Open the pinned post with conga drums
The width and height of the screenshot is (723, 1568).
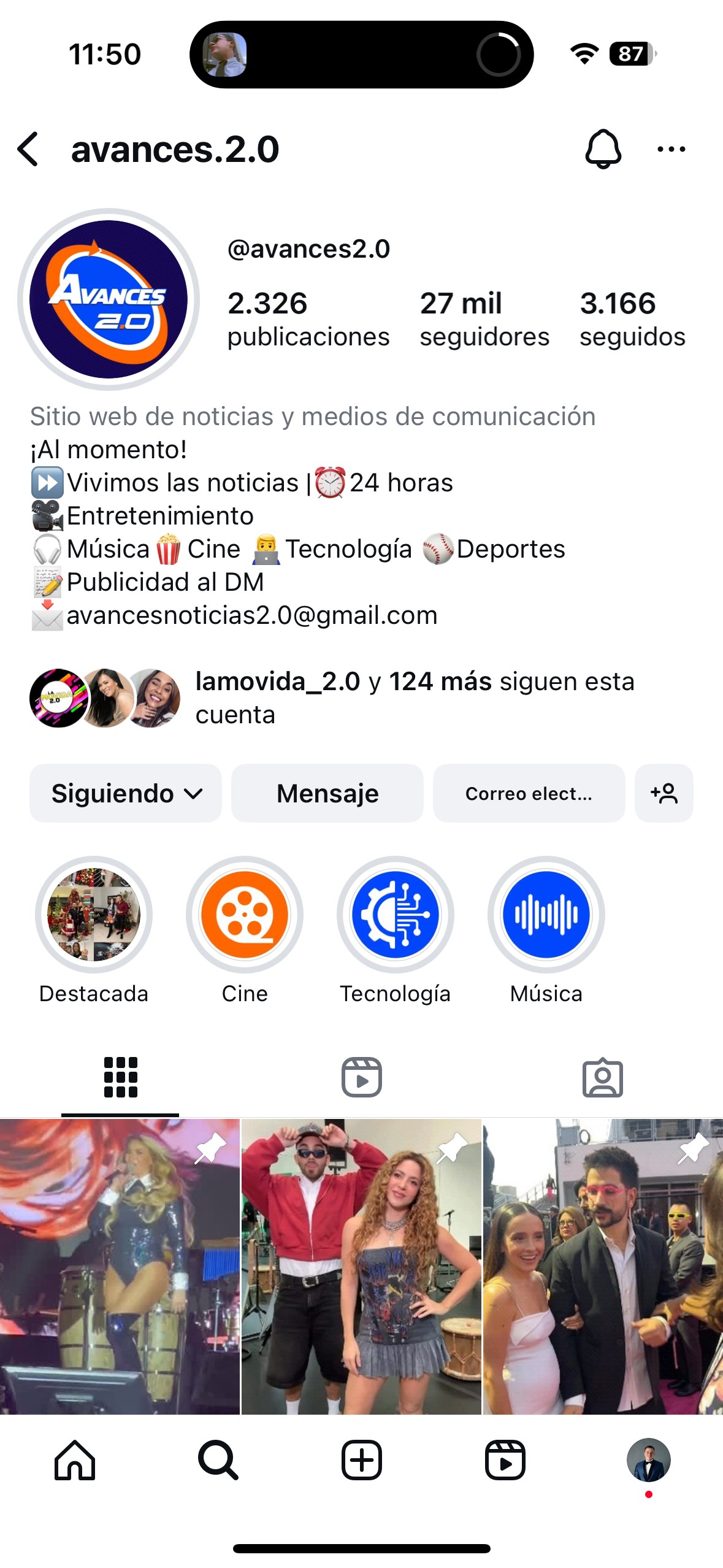pyautogui.click(x=120, y=1266)
